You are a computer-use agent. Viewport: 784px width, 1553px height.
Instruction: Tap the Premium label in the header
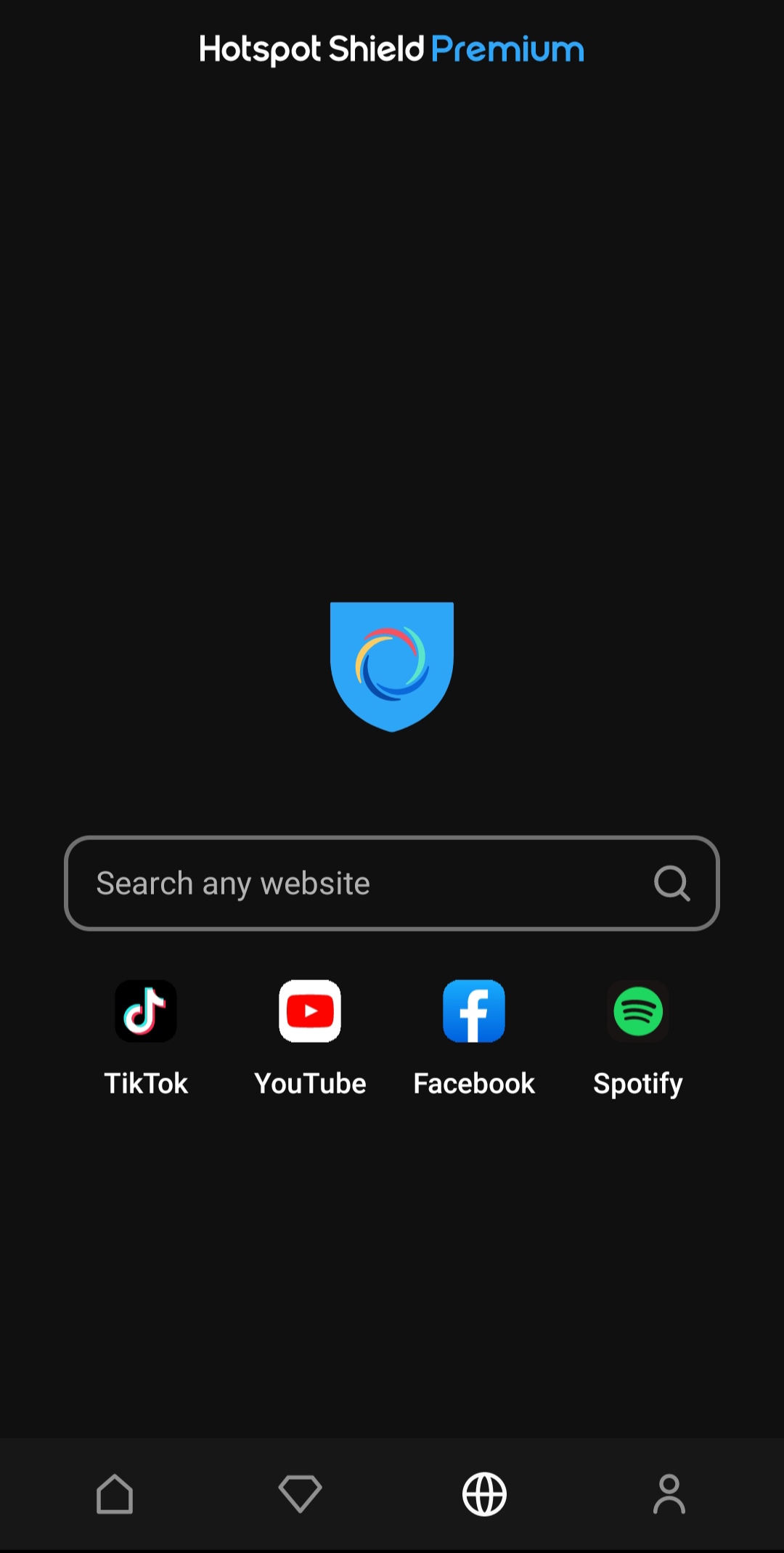[508, 49]
